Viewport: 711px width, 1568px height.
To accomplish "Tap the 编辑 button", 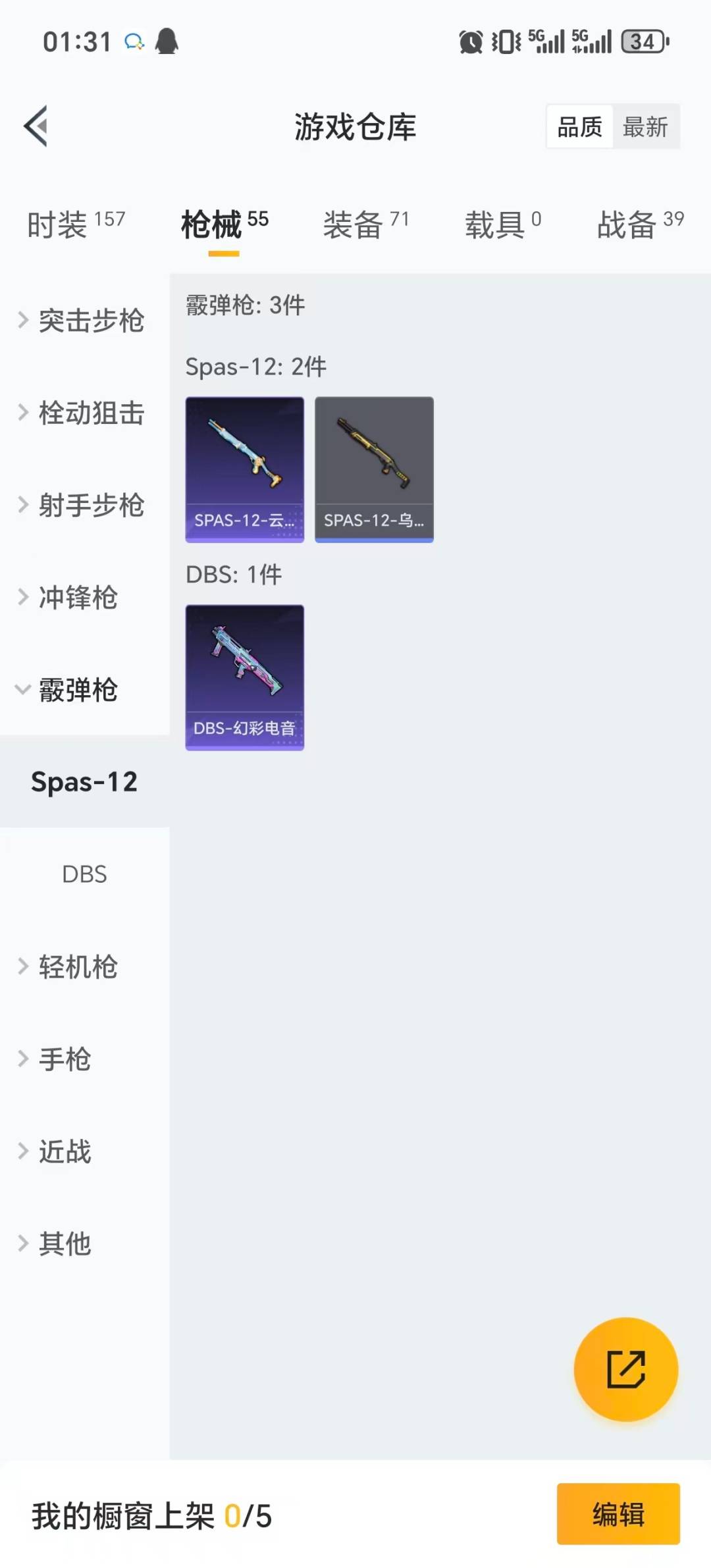I will tap(618, 1513).
